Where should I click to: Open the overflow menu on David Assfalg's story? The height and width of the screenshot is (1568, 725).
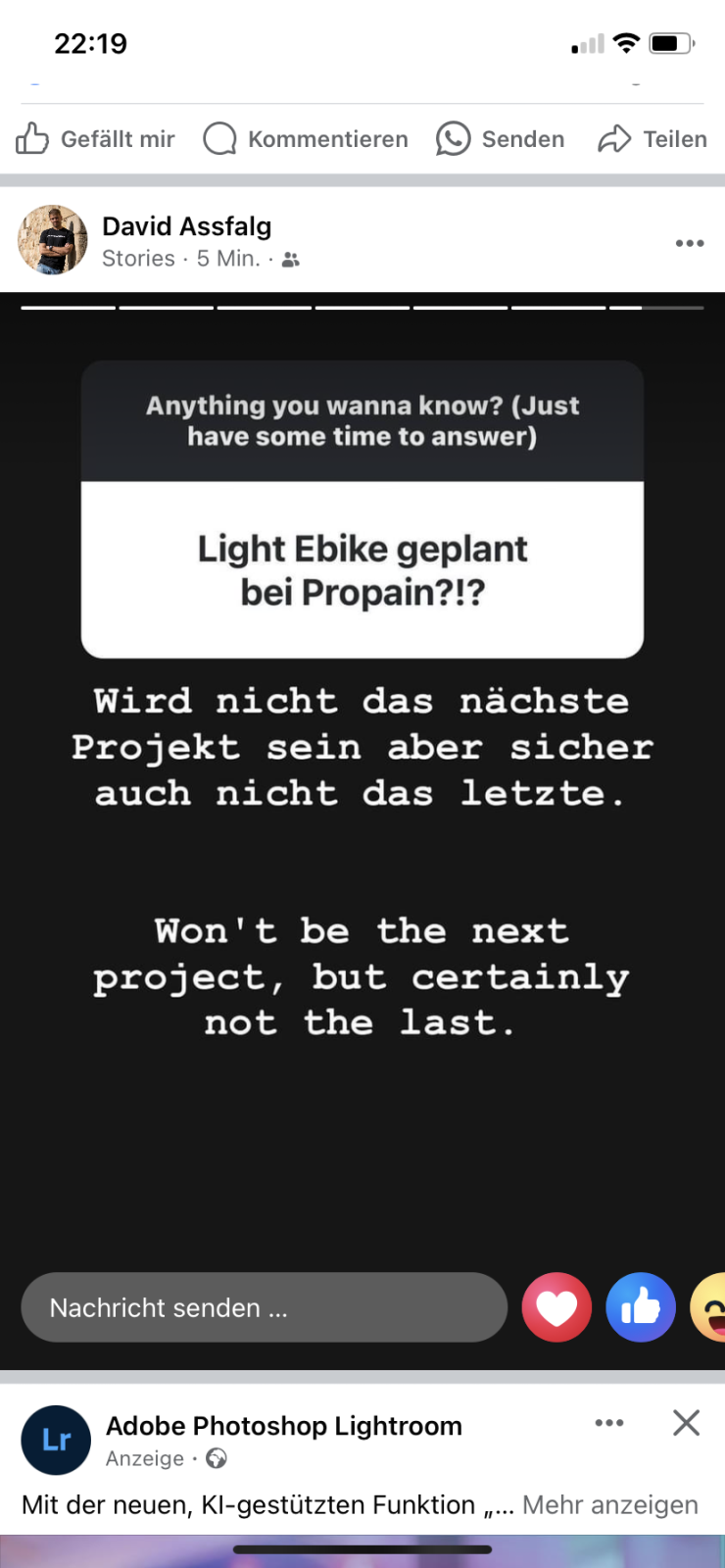(690, 243)
